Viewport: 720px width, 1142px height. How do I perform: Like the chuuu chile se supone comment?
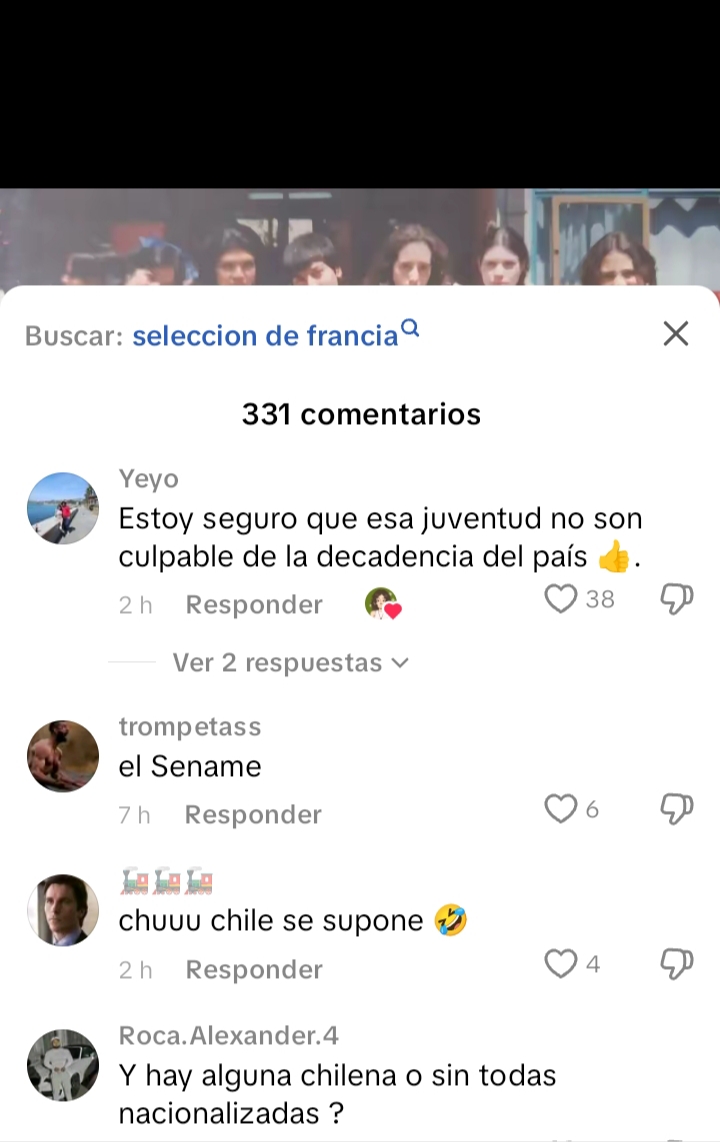point(561,964)
